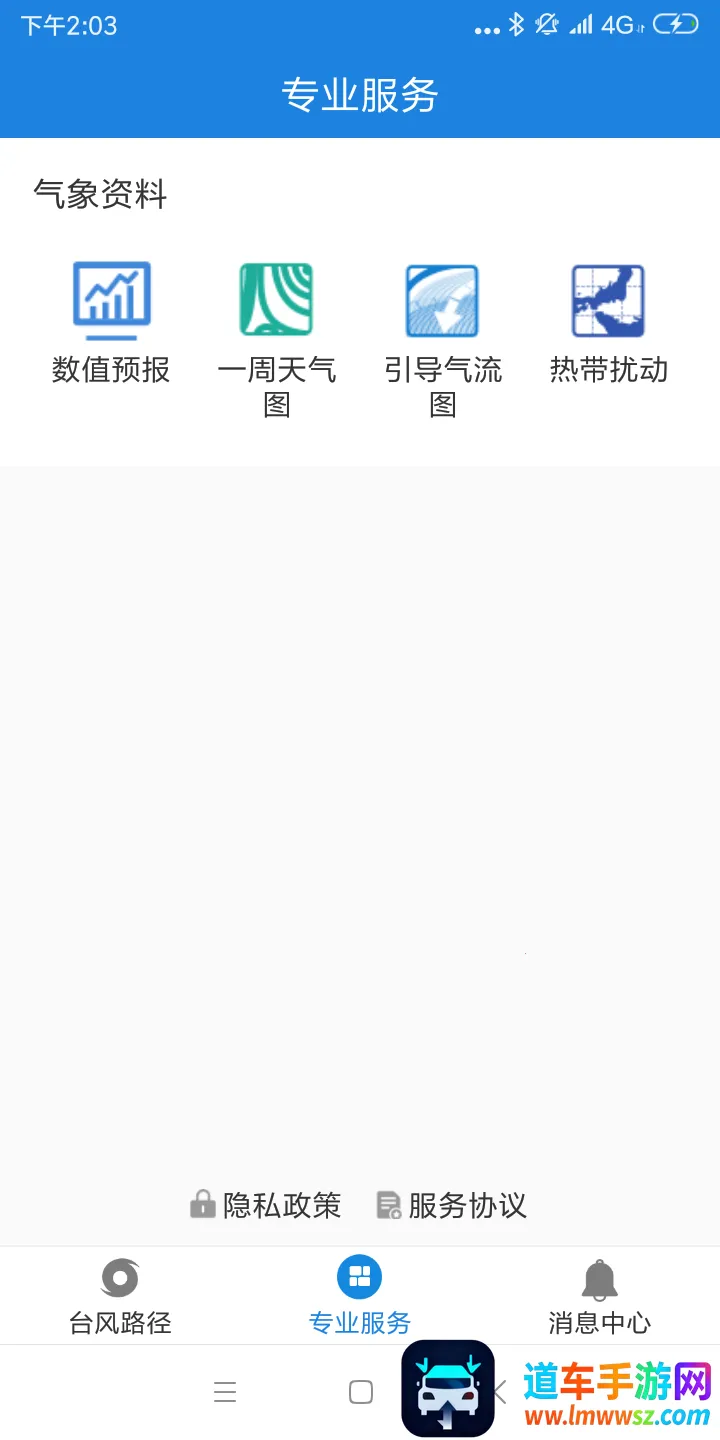720x1440 pixels.
Task: Tap the home navigation button
Action: [360, 1391]
